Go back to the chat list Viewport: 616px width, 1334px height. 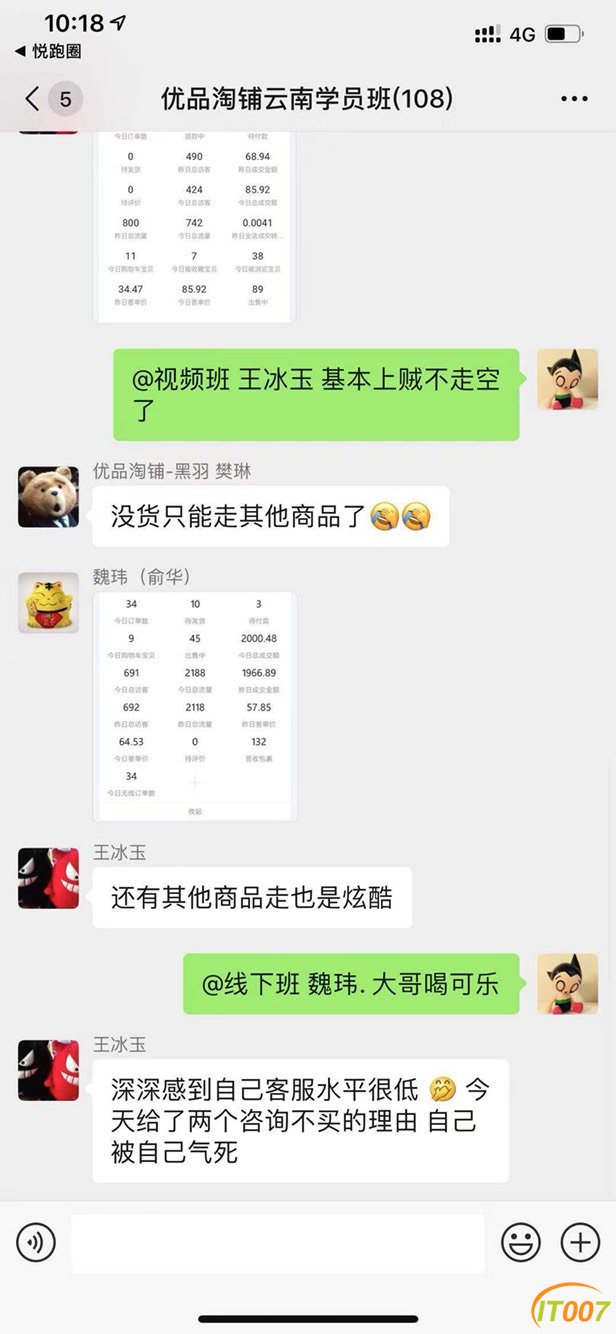tap(52, 99)
